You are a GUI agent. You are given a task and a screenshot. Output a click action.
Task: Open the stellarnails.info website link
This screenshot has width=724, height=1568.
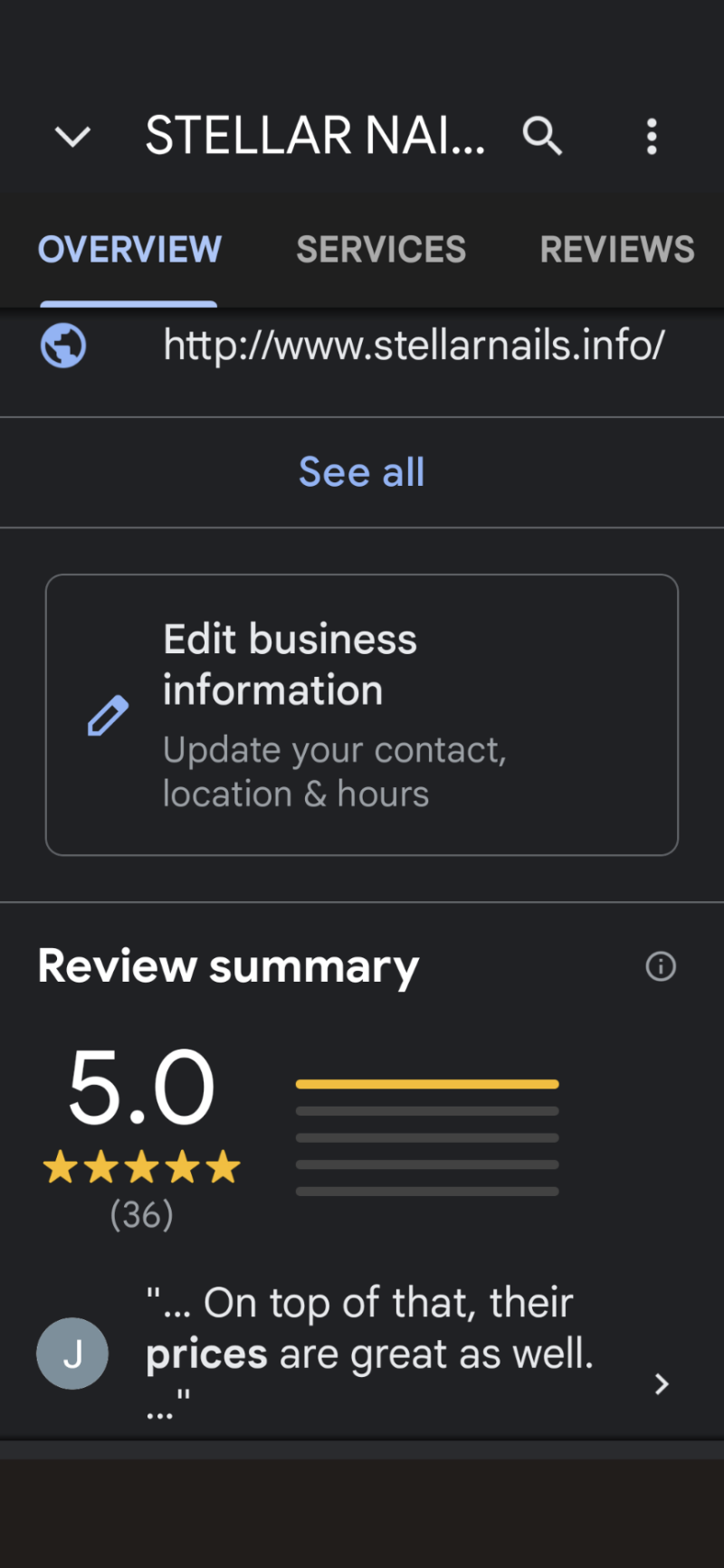(x=414, y=346)
